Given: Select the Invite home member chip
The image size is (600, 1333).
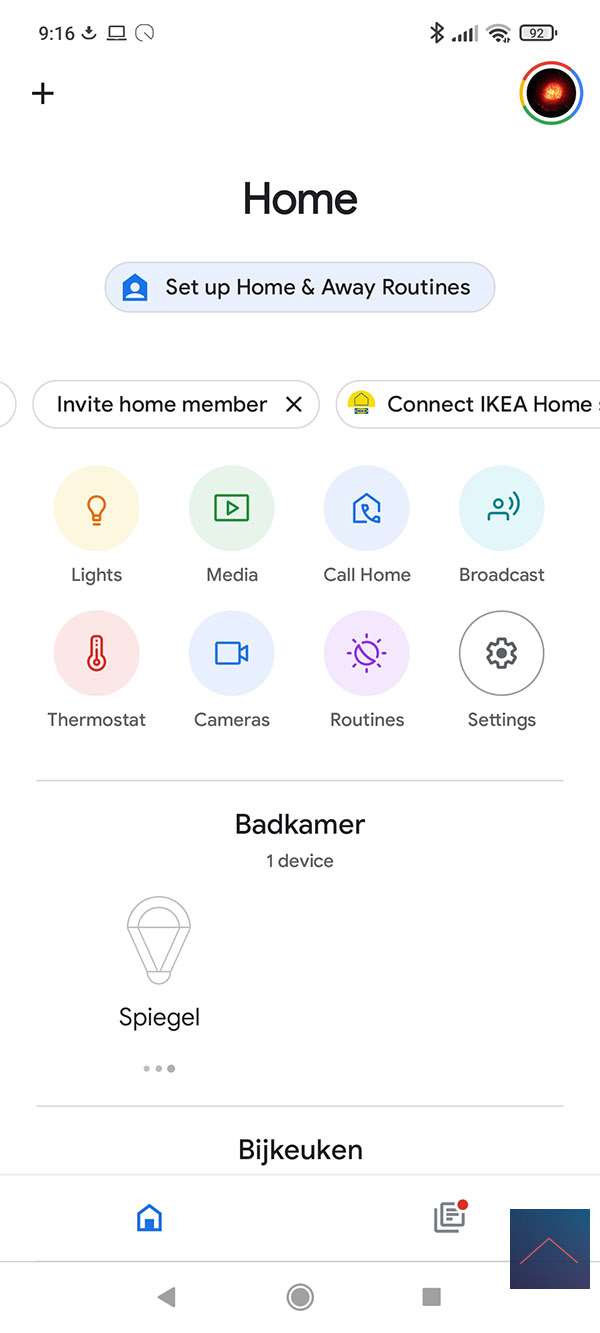Looking at the screenshot, I should coord(162,404).
